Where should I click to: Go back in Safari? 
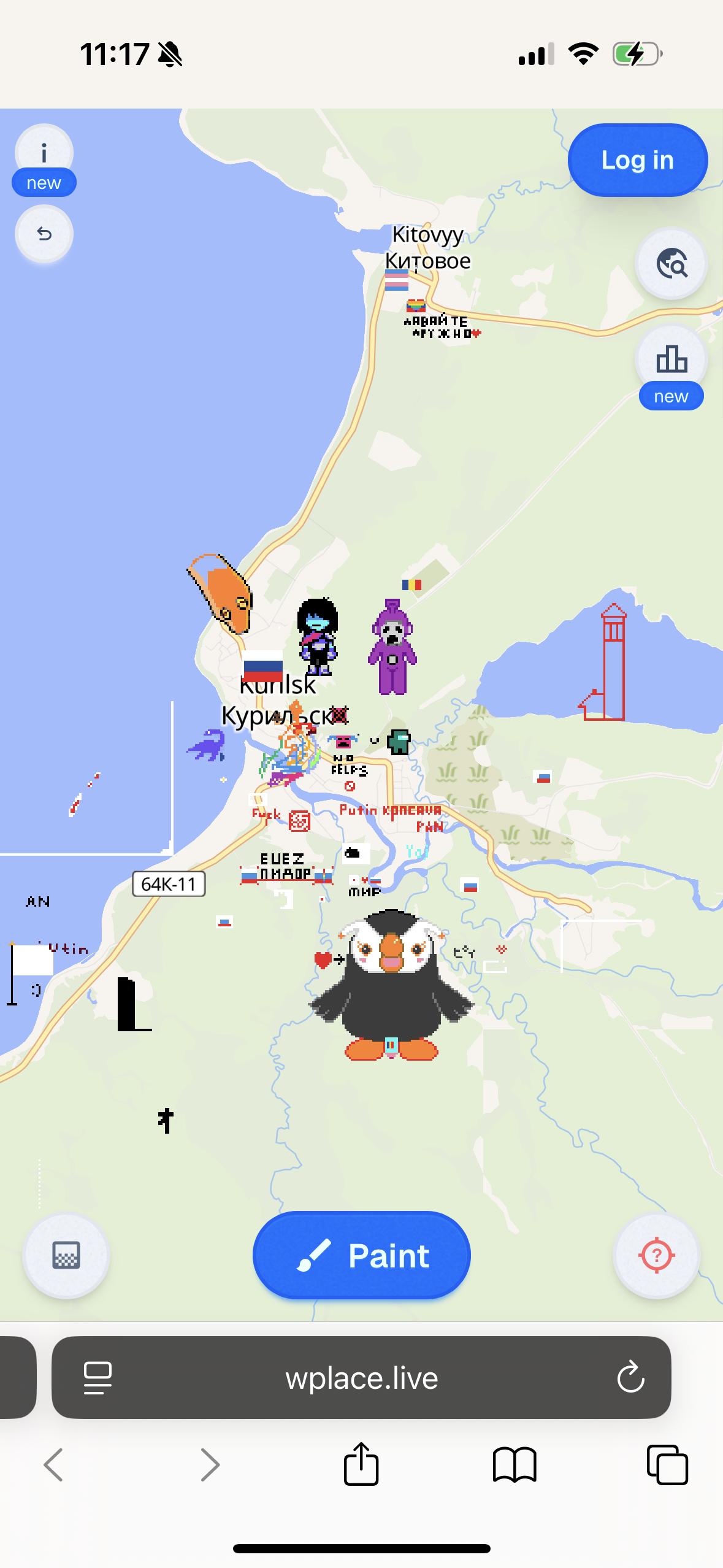(53, 1465)
